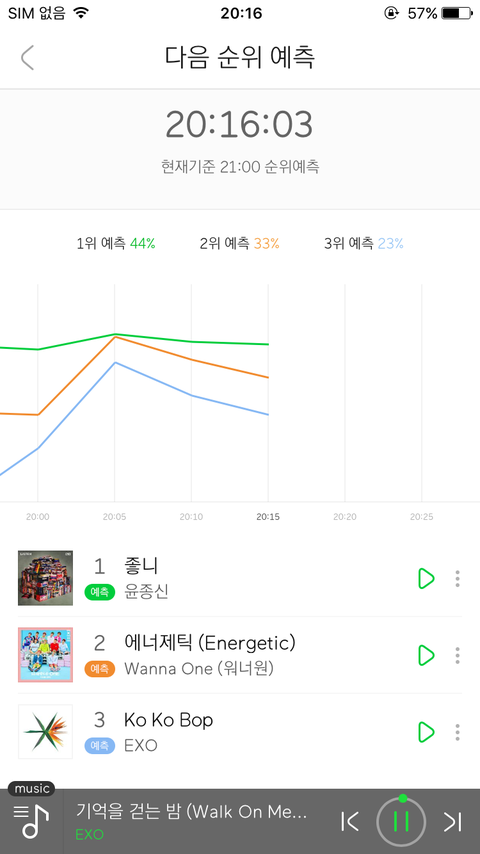480x854 pixels.
Task: Open the now playing 기억을 걷는 밤 title
Action: [x=191, y=812]
